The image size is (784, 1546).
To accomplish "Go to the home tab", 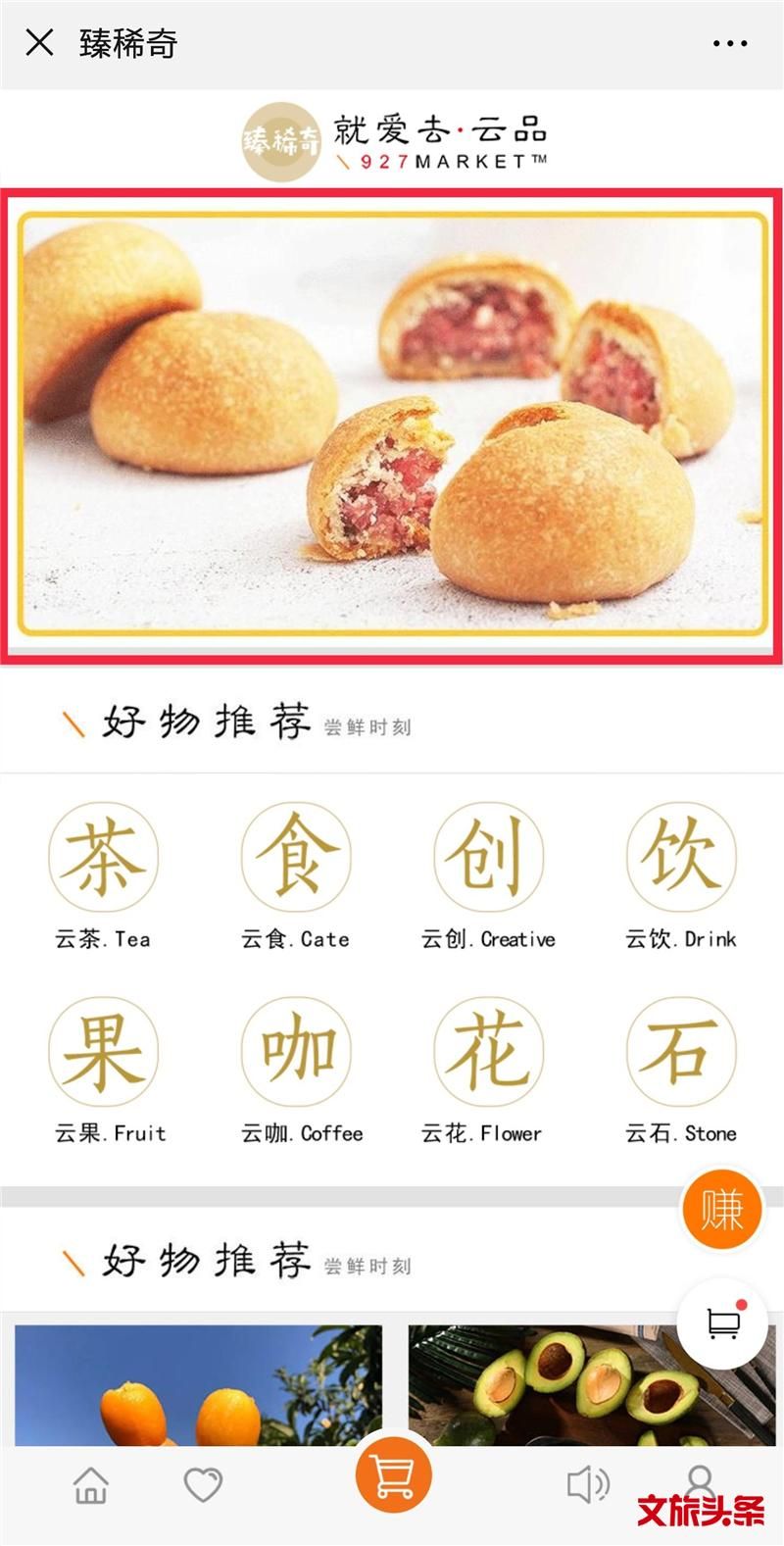I will (91, 1485).
